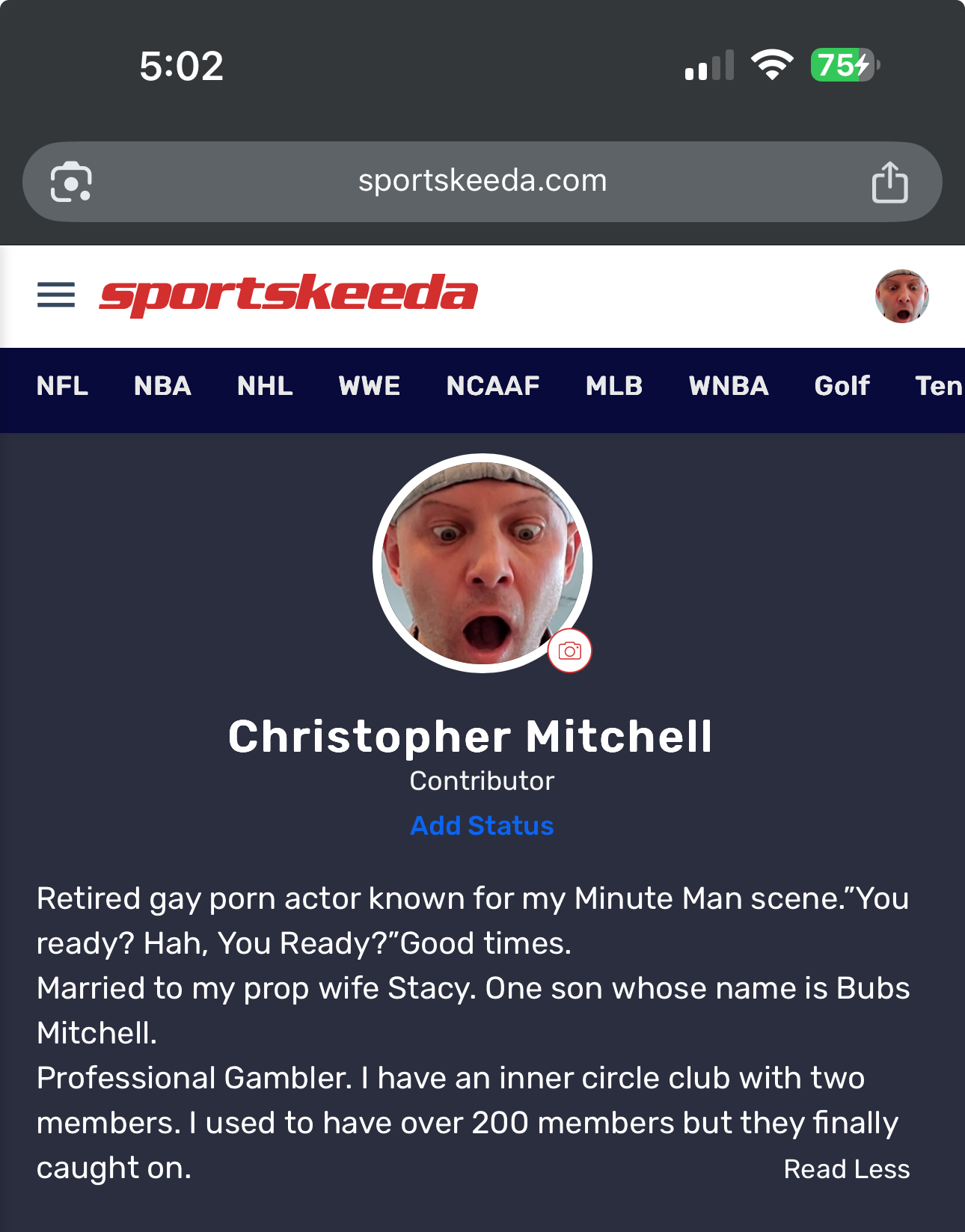Open the lens search icon in address bar
The width and height of the screenshot is (965, 1232).
pos(71,182)
